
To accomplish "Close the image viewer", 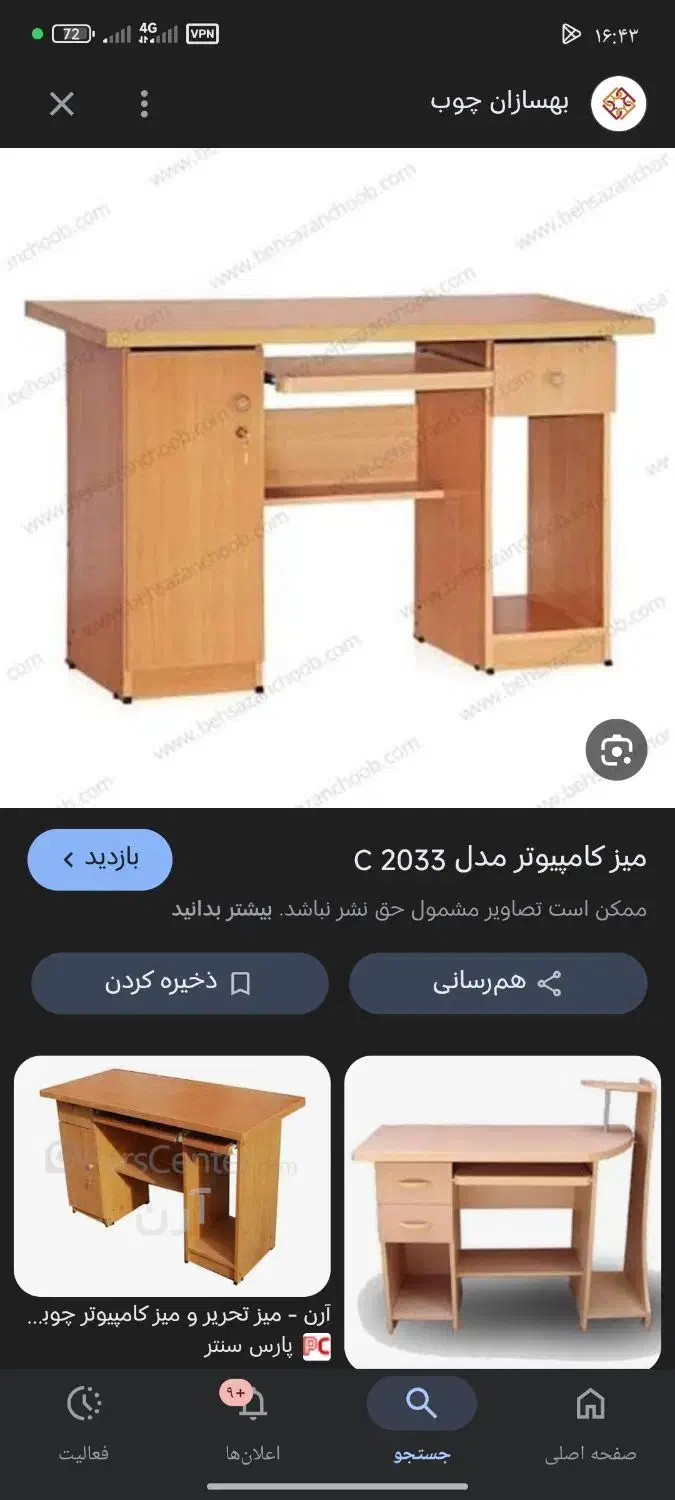I will coord(62,104).
